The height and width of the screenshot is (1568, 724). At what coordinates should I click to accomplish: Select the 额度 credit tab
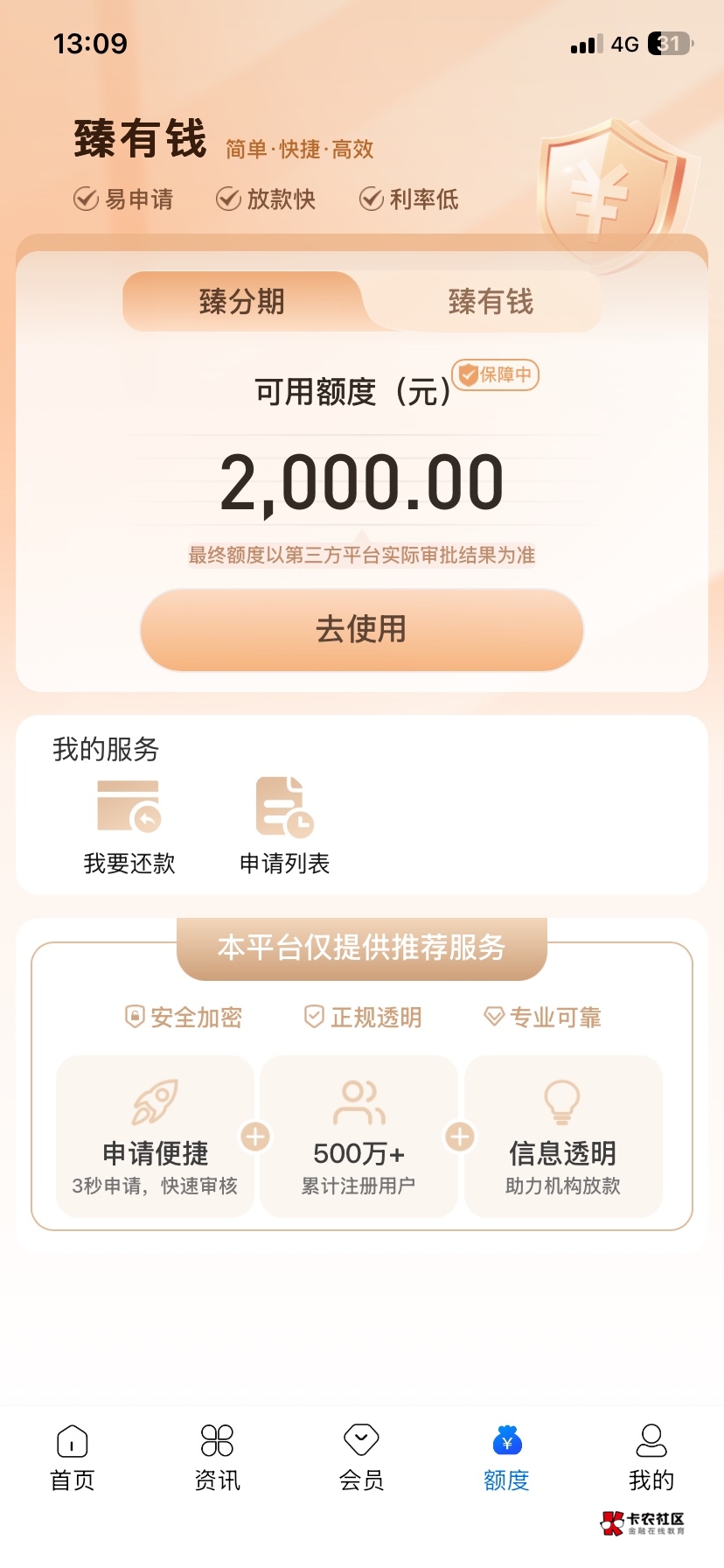click(506, 1458)
